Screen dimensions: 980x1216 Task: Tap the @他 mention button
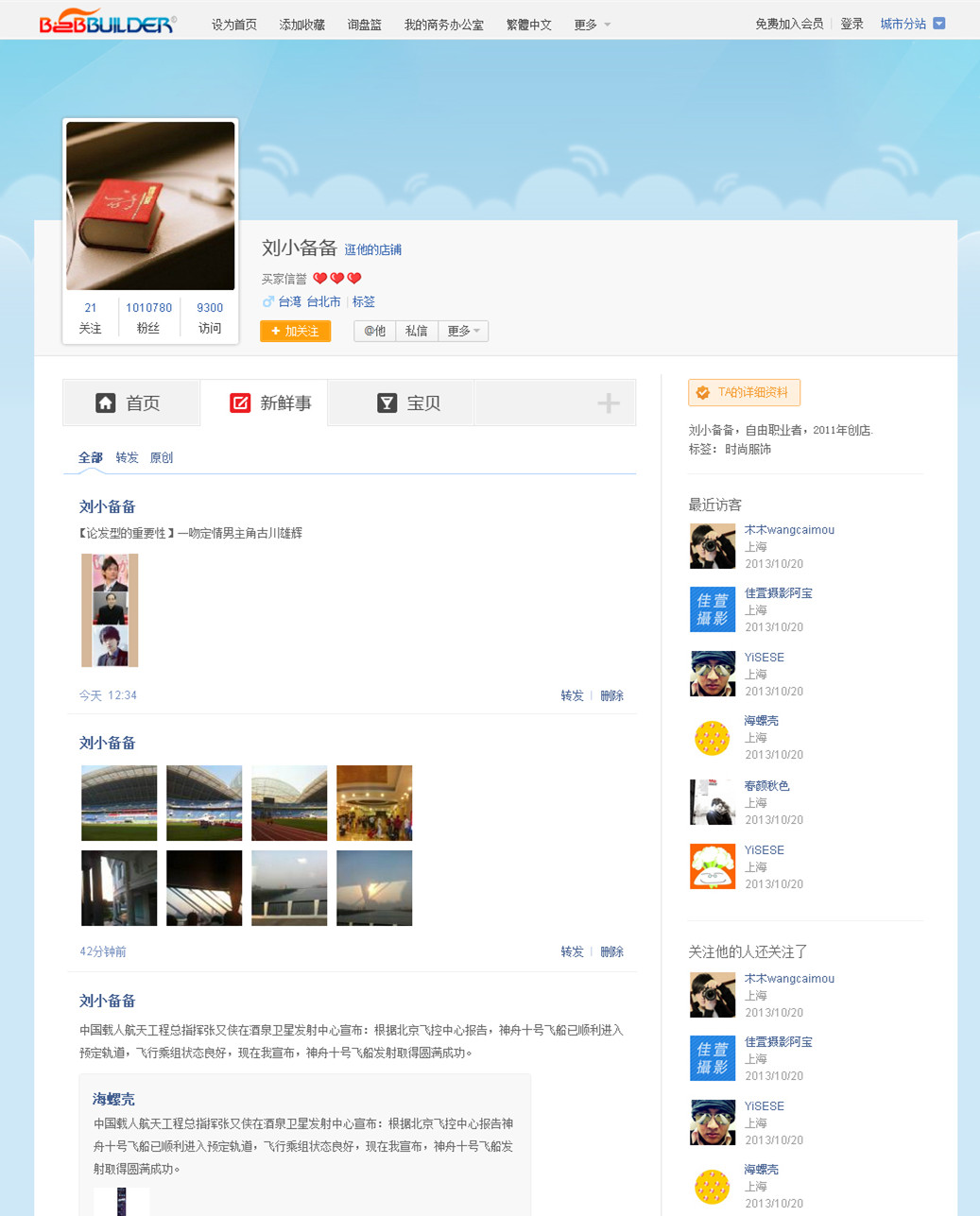(375, 331)
